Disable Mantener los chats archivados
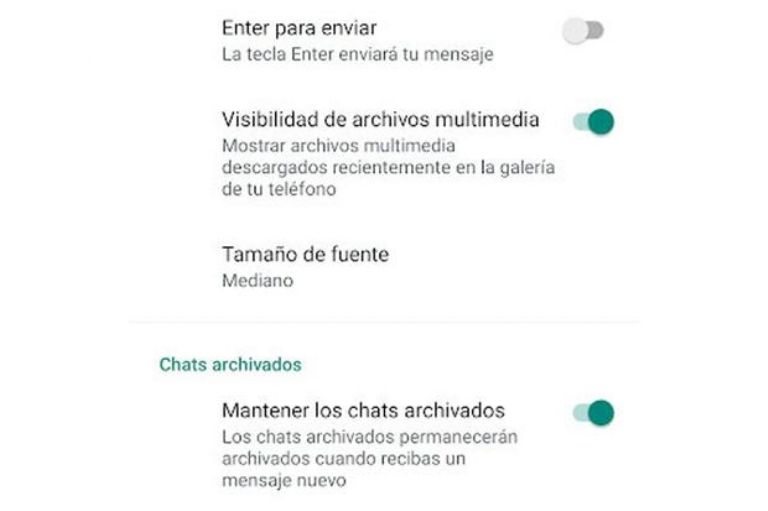The image size is (768, 511). (593, 412)
